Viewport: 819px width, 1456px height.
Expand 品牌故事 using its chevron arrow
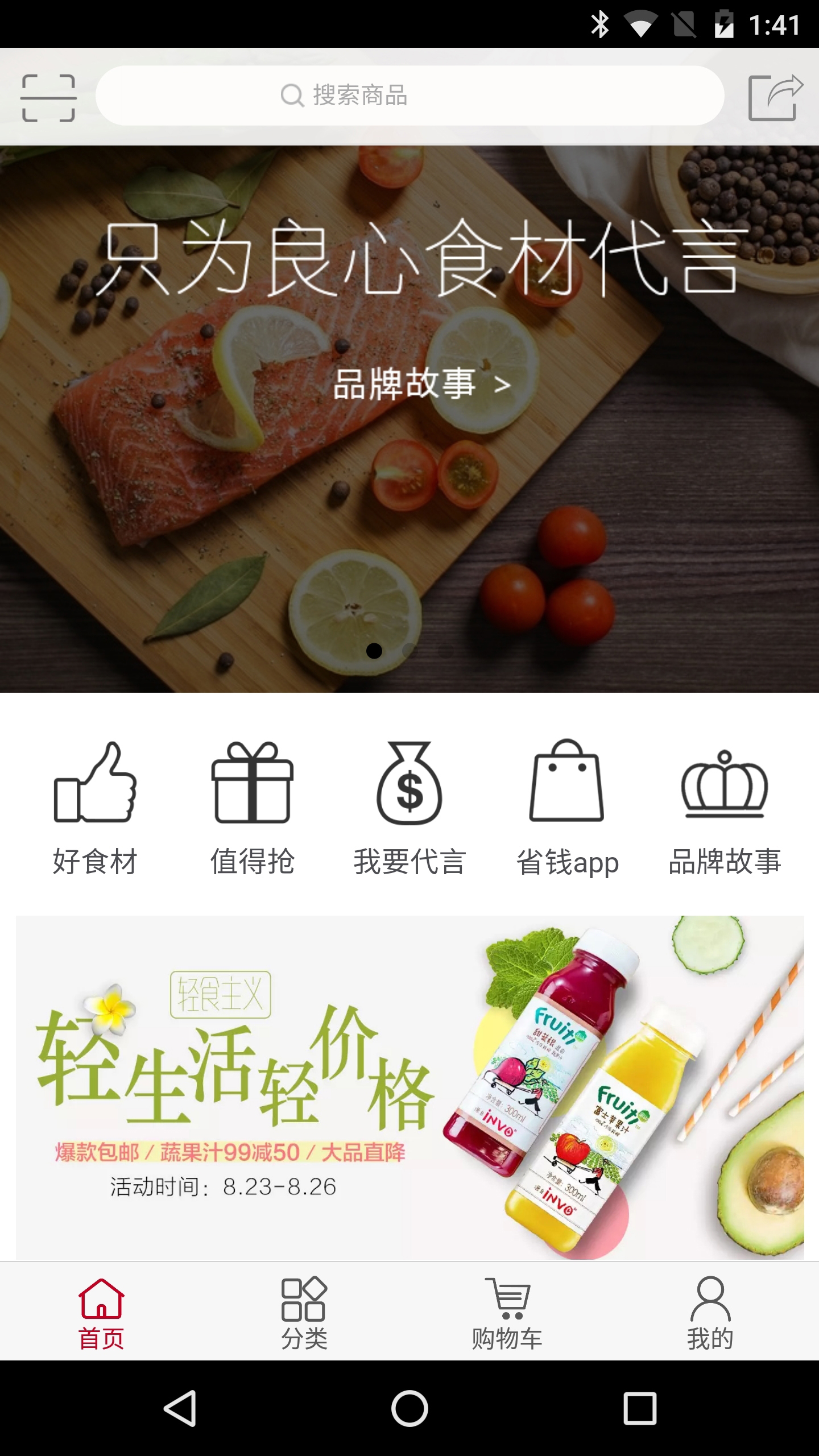pos(503,386)
